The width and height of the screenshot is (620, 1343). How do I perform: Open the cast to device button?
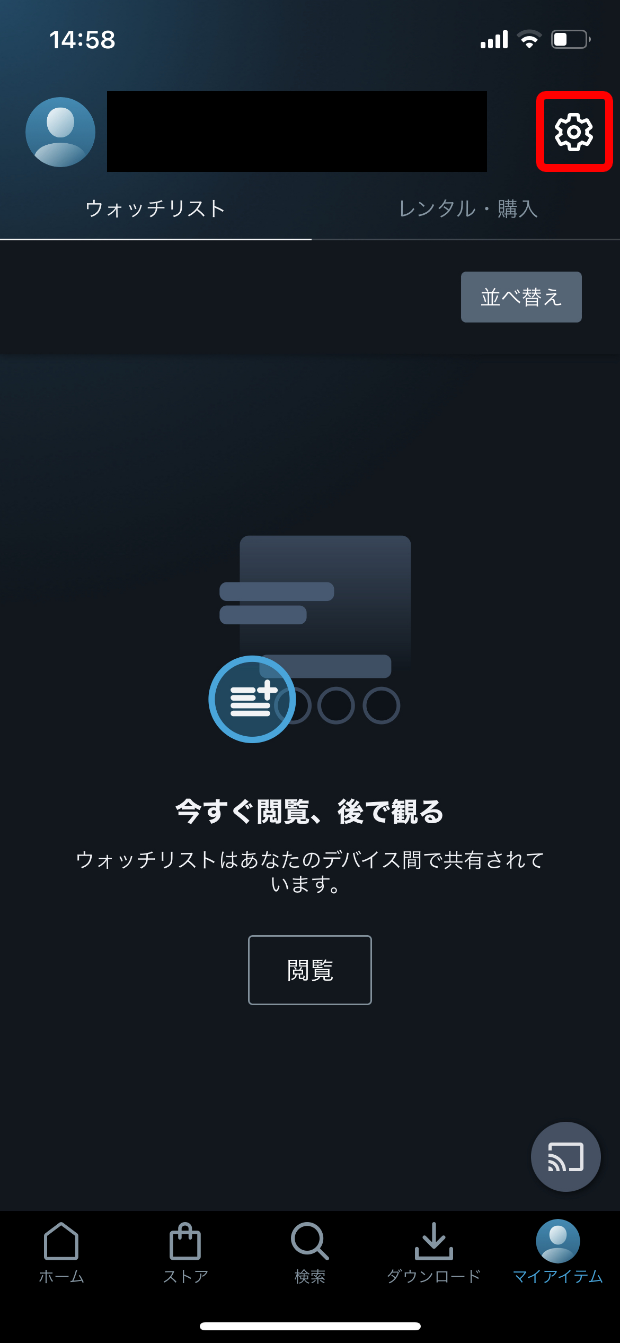tap(566, 1157)
